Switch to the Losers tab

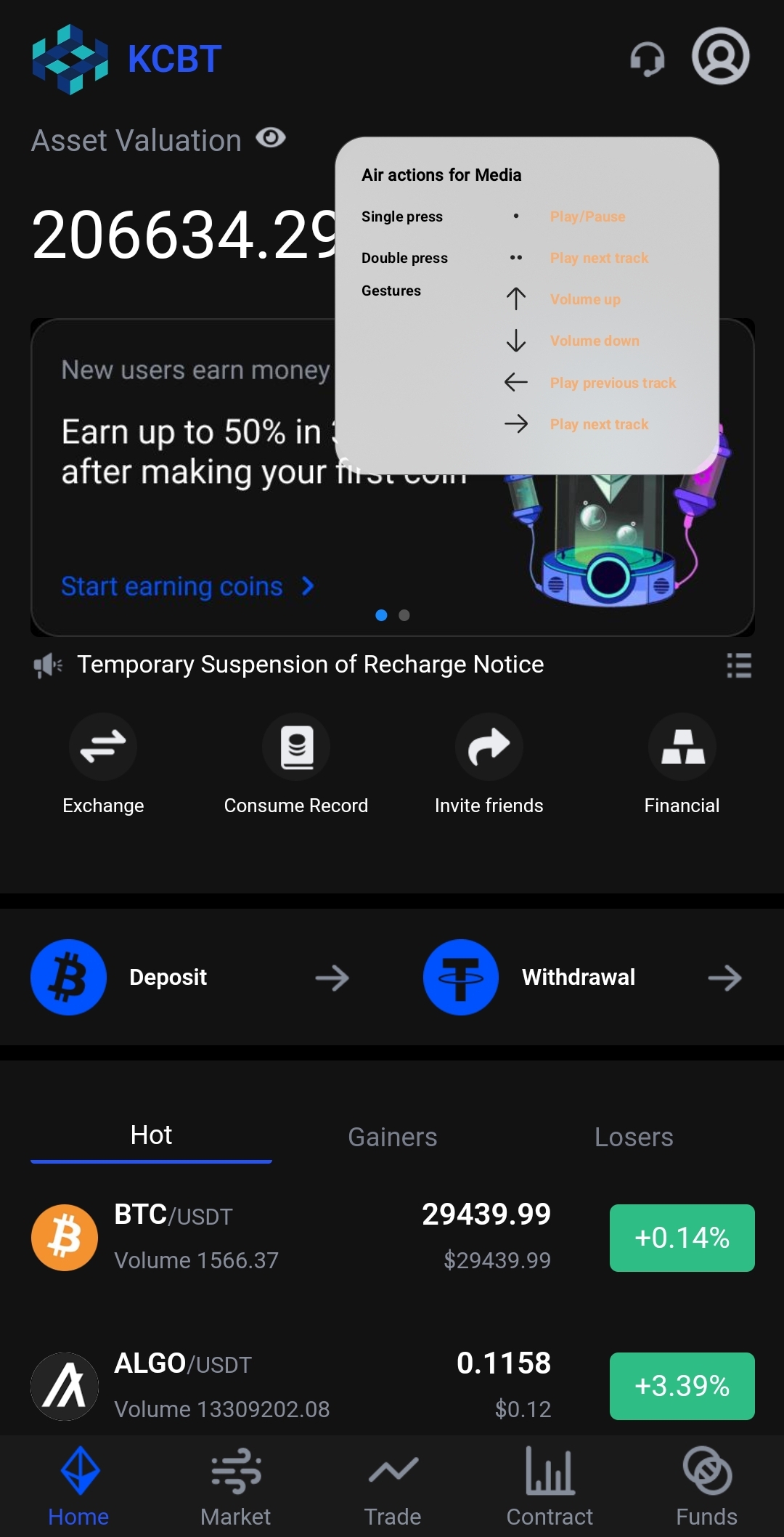click(x=633, y=1137)
